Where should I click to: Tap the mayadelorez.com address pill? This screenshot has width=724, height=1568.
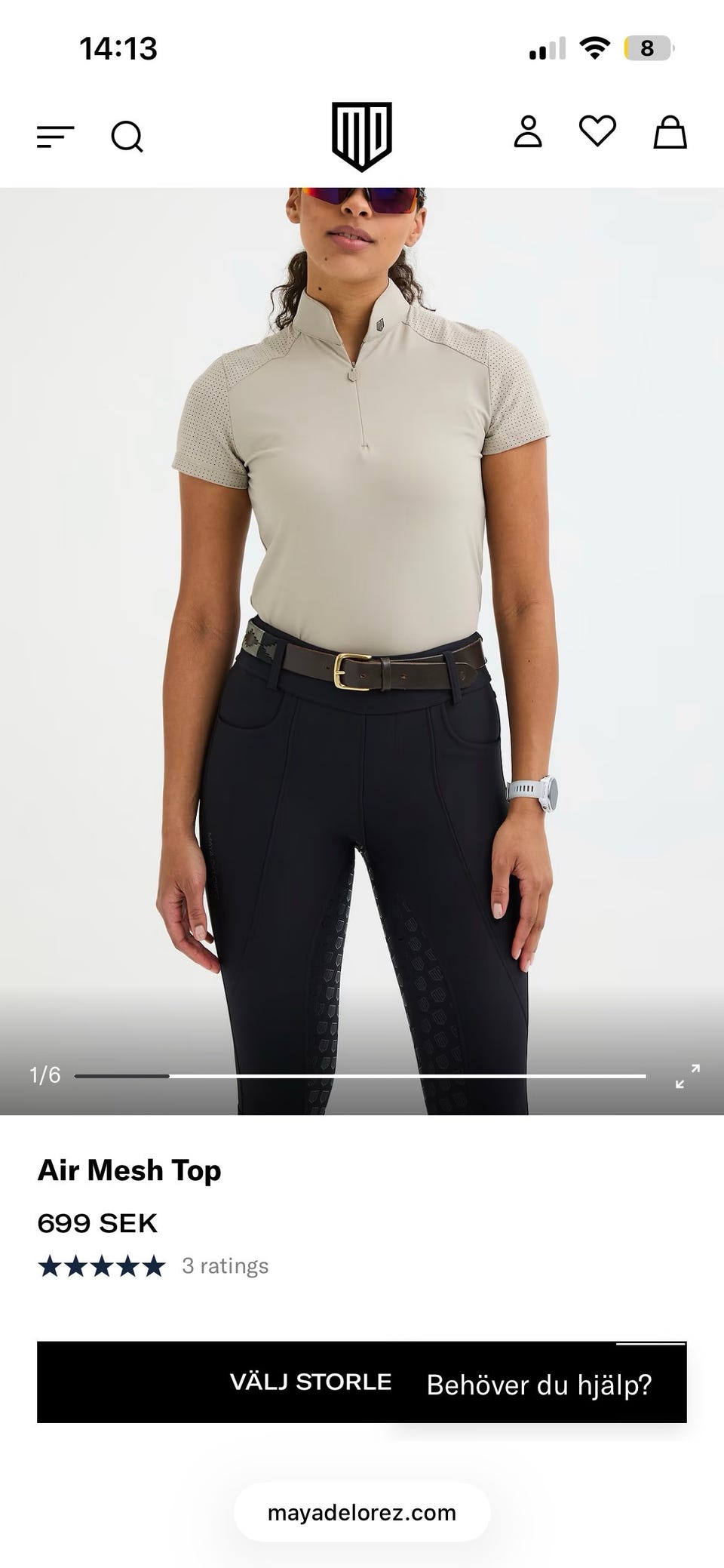click(362, 1512)
